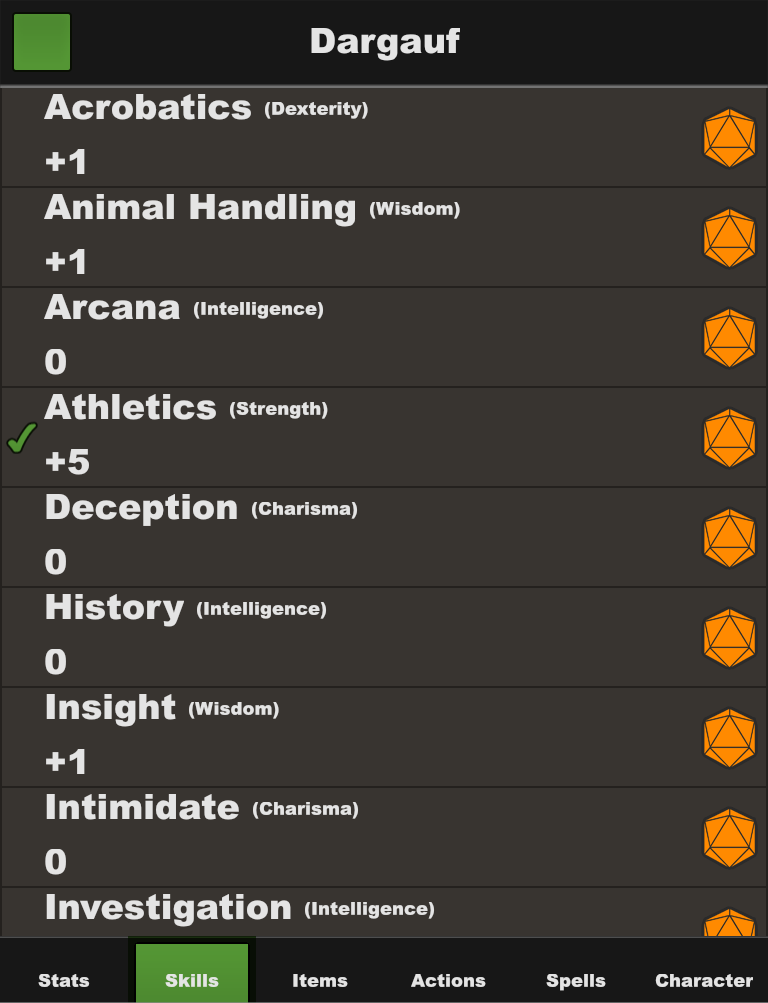Switch to the Spells tab
768x1003 pixels.
click(576, 980)
